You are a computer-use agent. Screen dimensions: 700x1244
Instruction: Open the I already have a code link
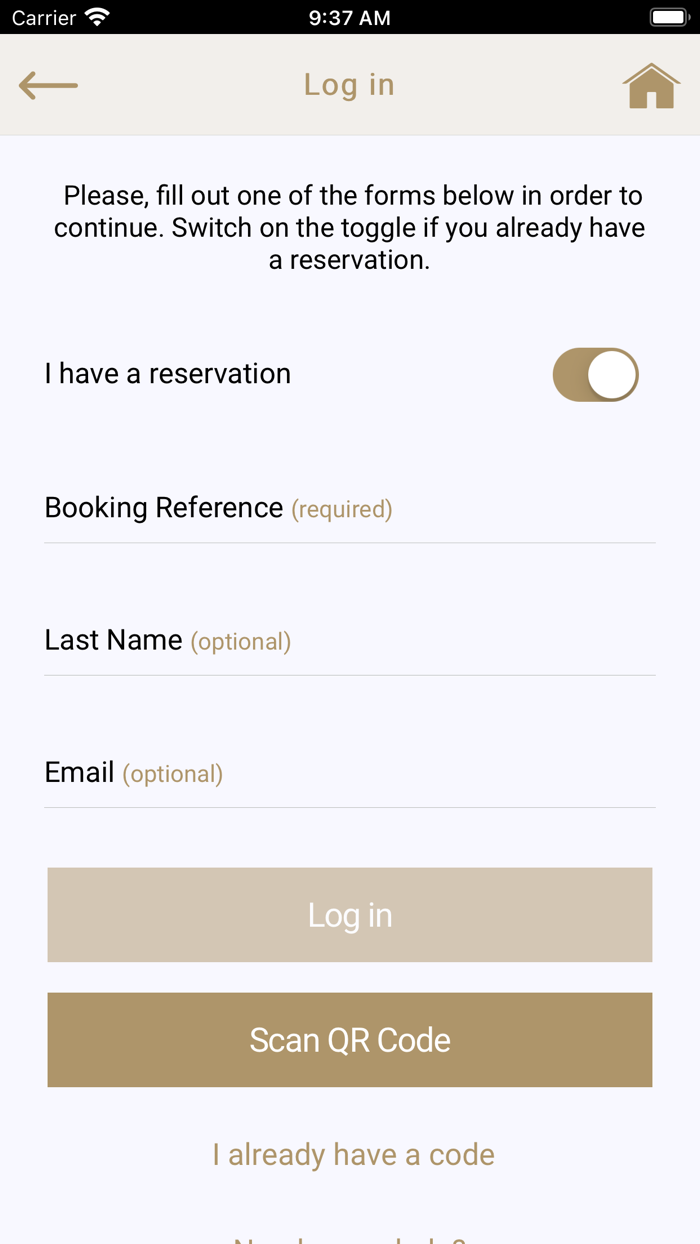coord(353,1155)
